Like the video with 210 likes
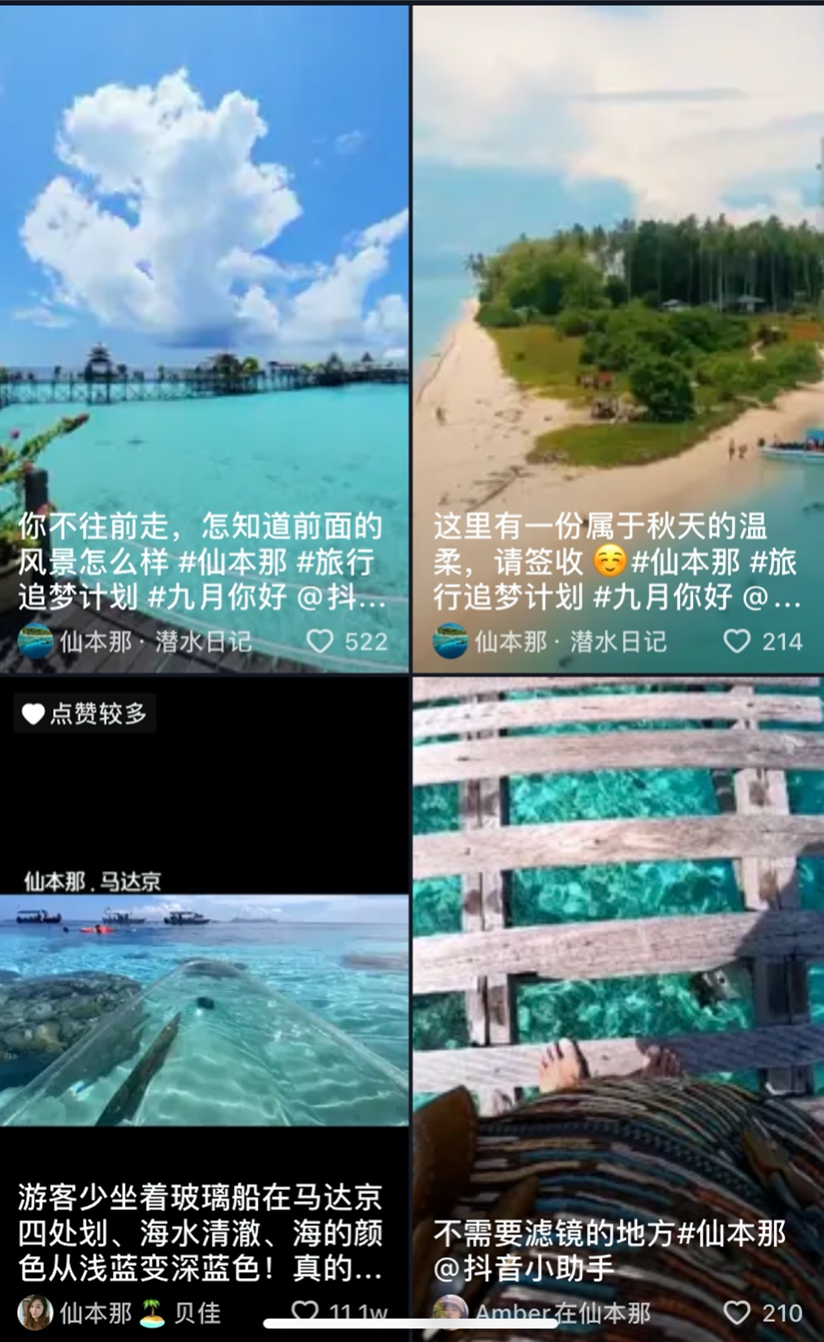The image size is (824, 1342). [x=737, y=1313]
